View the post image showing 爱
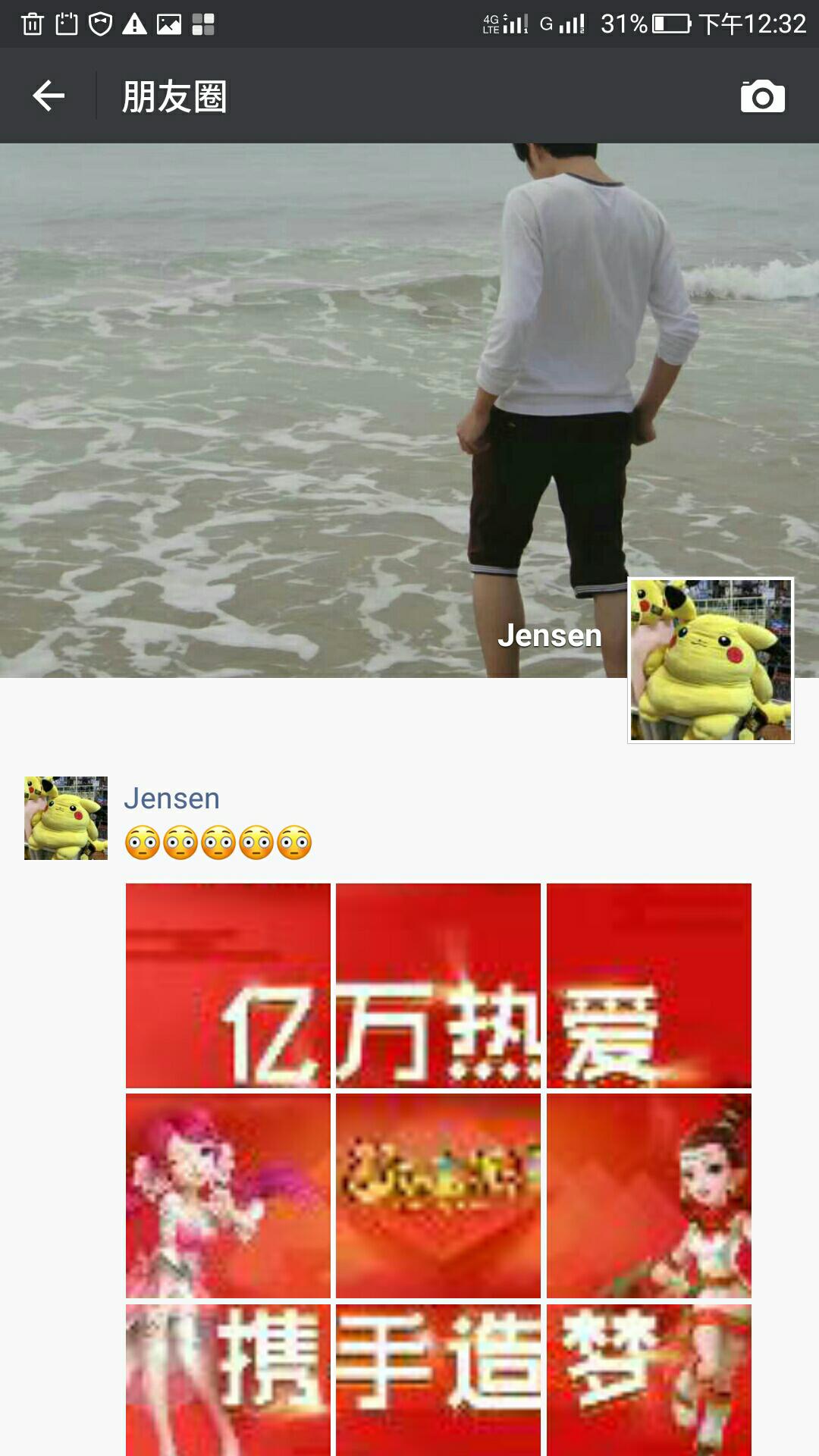 [x=648, y=985]
